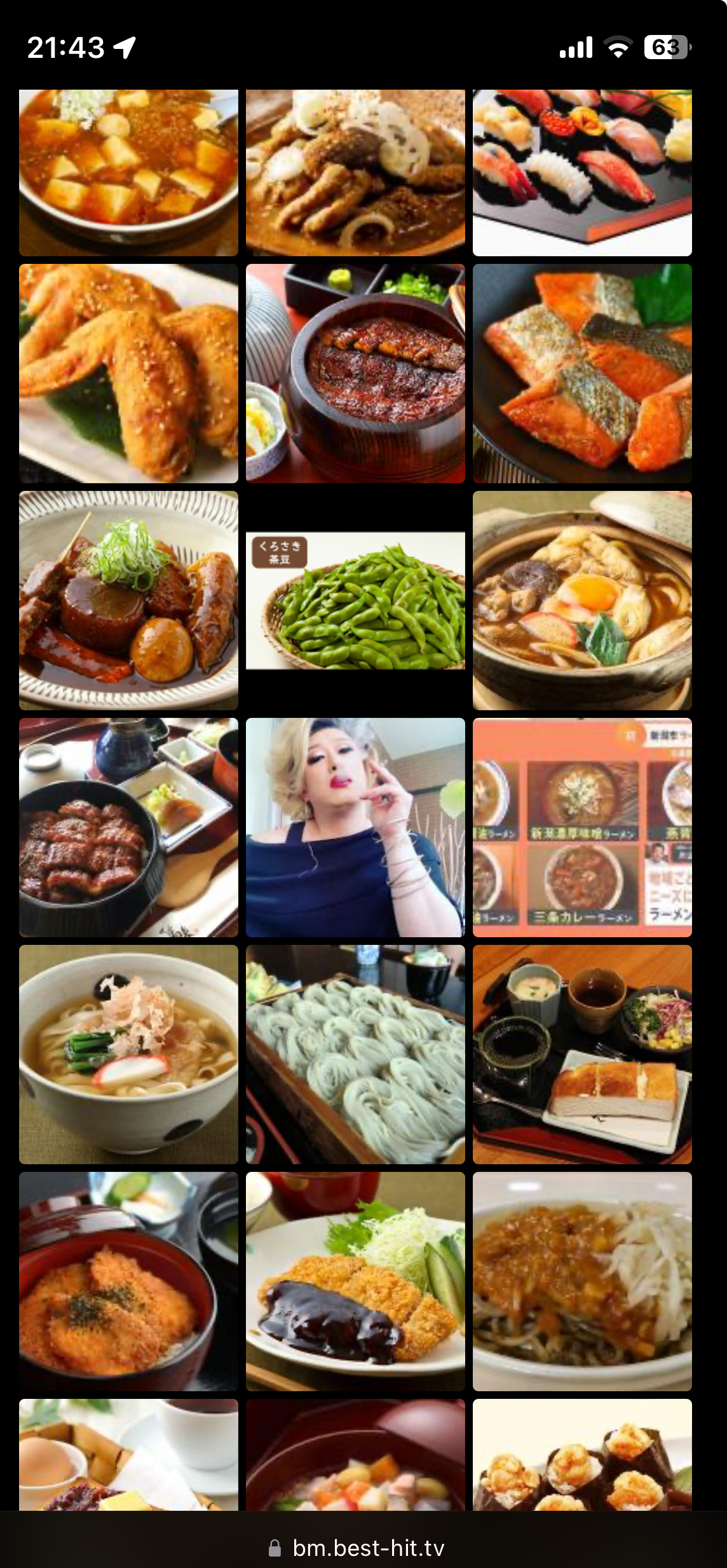
Task: Select the sushi assortment picture
Action: [x=582, y=172]
